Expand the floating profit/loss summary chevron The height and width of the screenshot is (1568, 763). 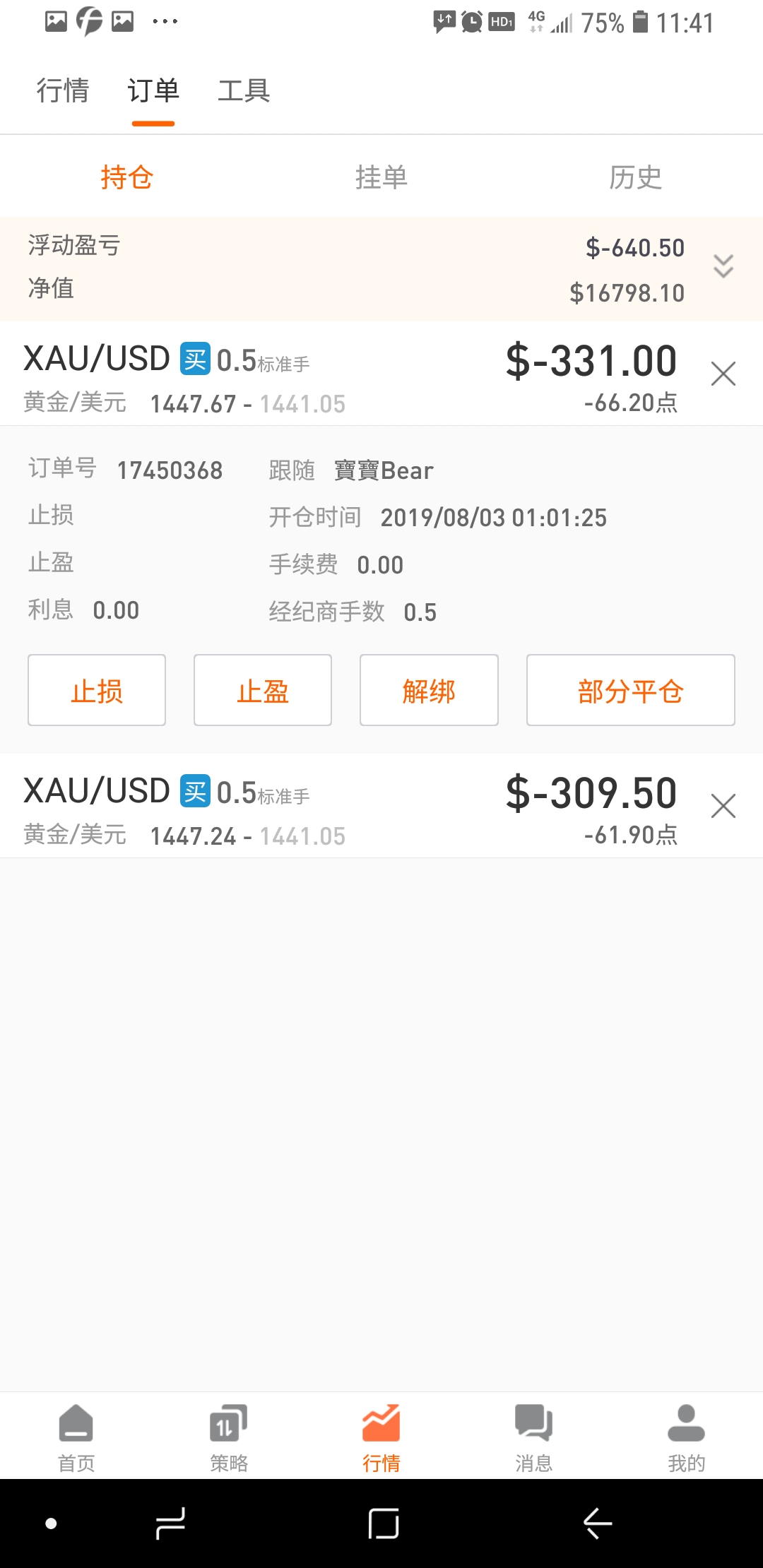723,266
